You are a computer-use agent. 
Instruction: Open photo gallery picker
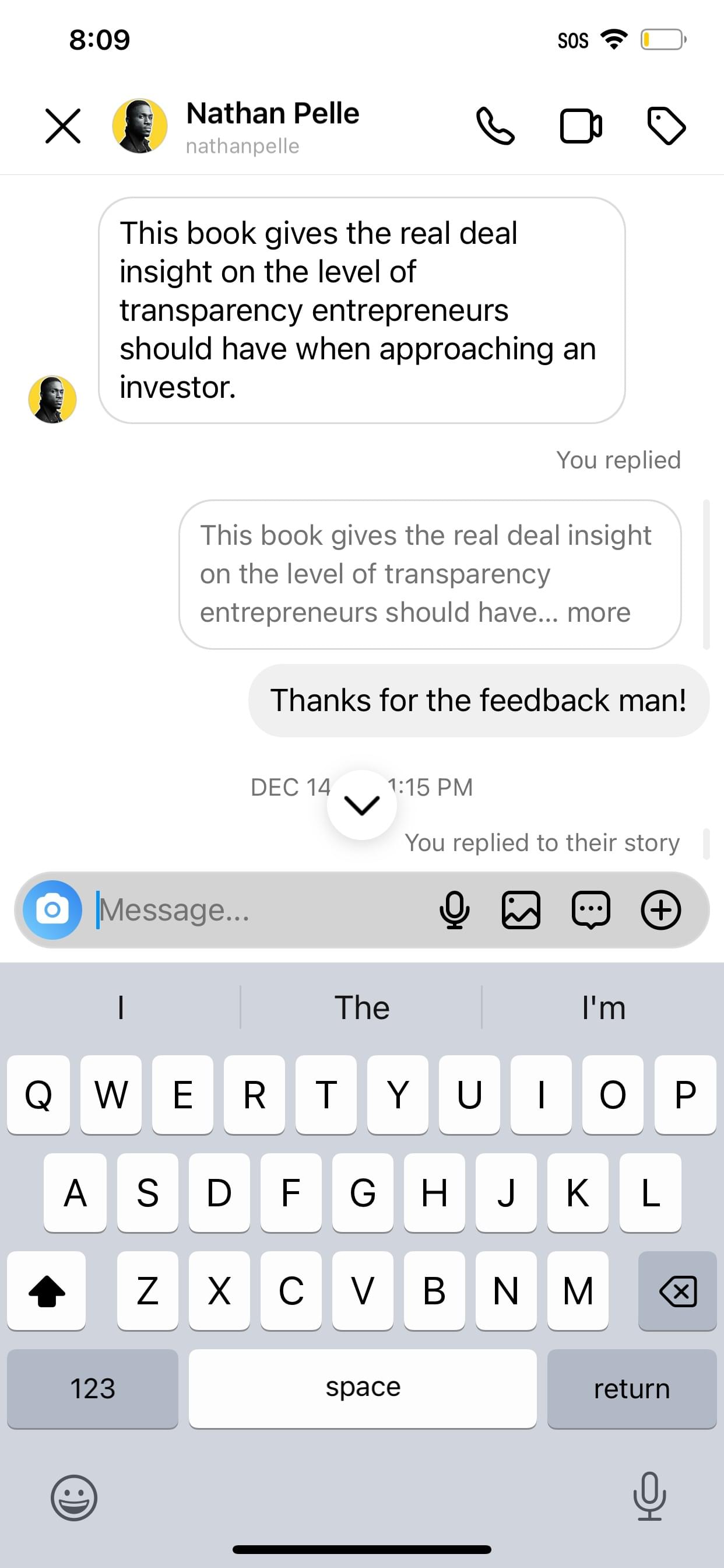tap(521, 910)
